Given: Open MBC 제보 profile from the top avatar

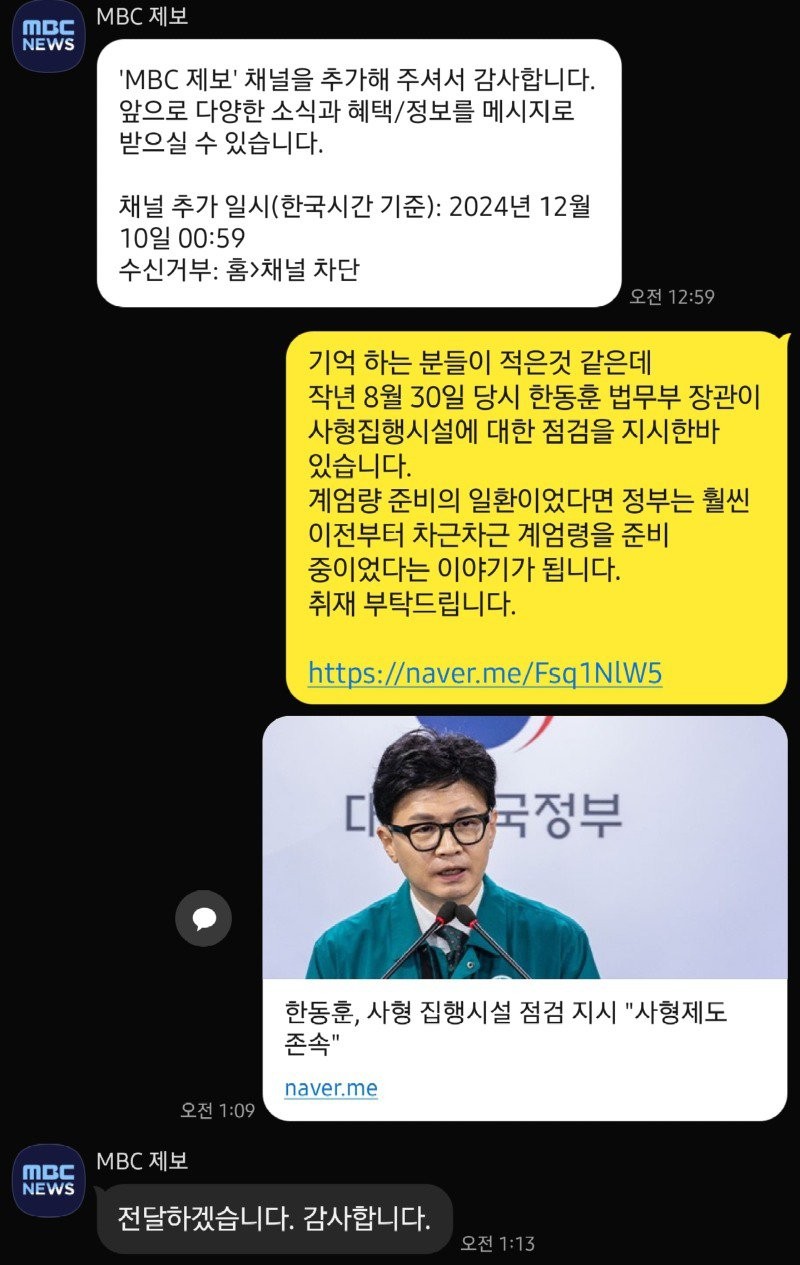Looking at the screenshot, I should click(x=48, y=37).
